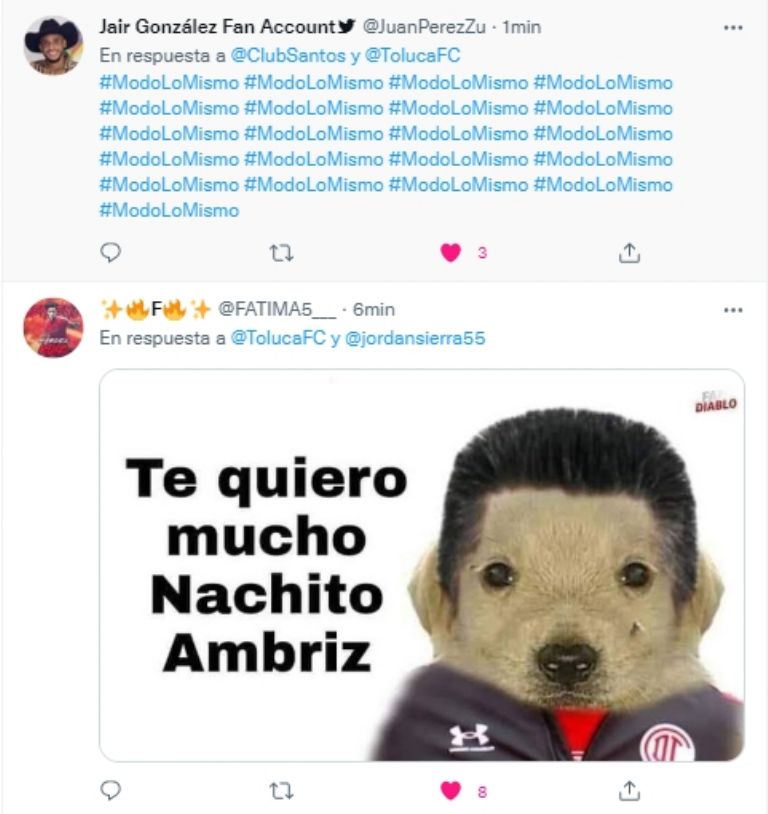Image resolution: width=768 pixels, height=814 pixels.
Task: Open overflow menu on Jair González's tweet
Action: click(733, 28)
